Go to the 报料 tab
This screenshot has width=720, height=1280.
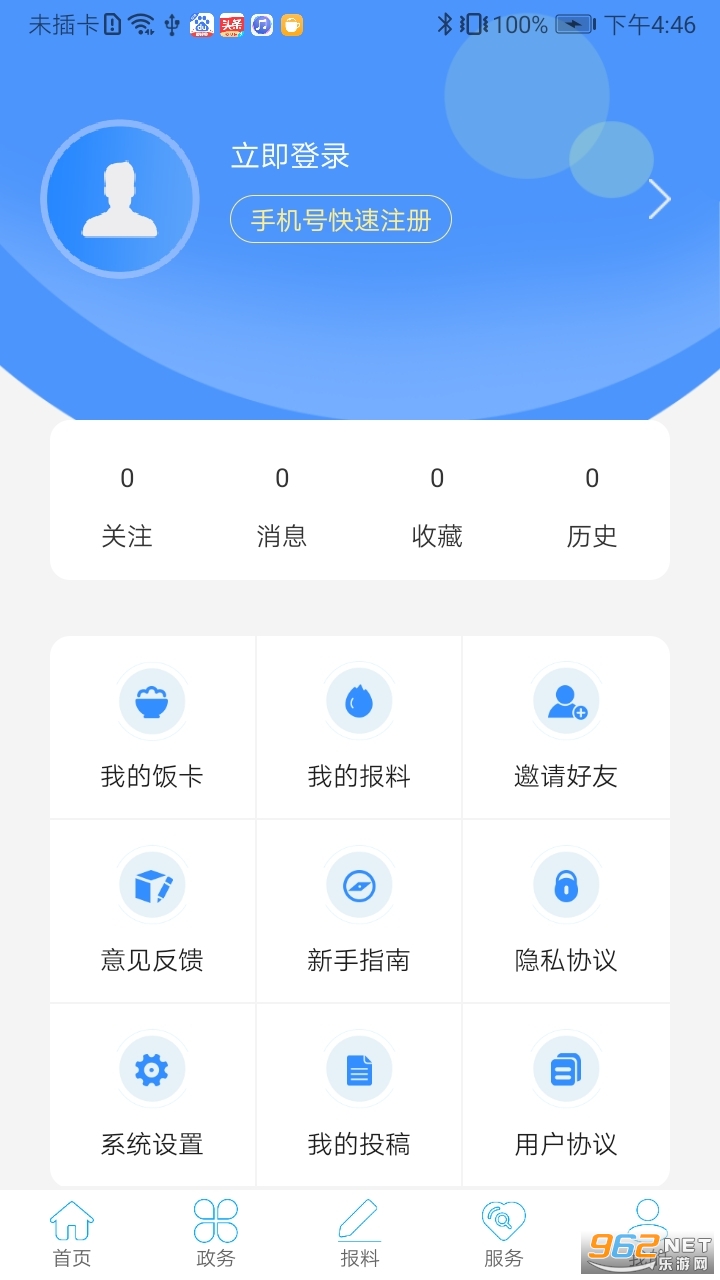[360, 1234]
